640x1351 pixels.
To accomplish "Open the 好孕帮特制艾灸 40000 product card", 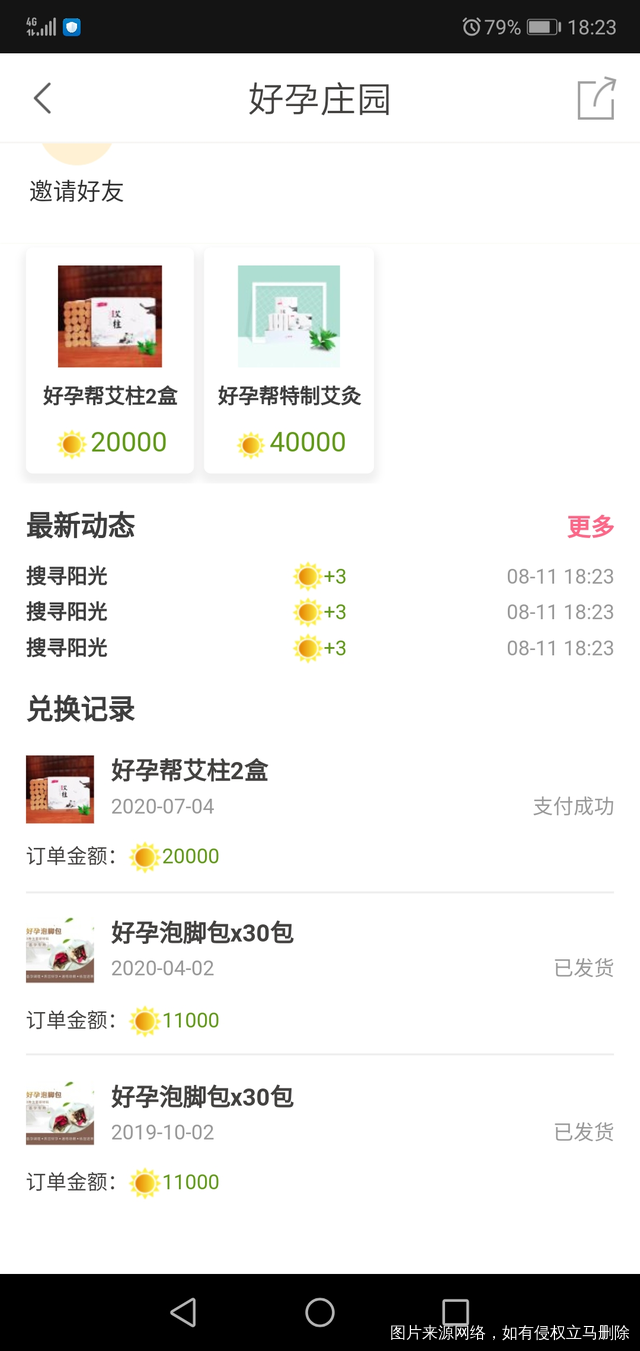I will coord(289,360).
